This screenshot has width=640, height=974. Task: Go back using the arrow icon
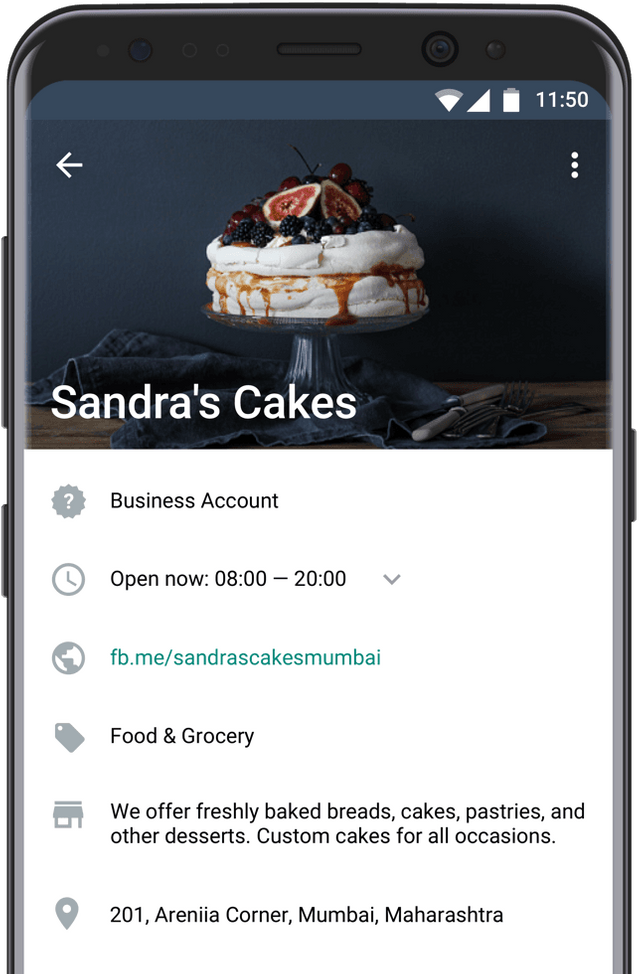point(69,165)
